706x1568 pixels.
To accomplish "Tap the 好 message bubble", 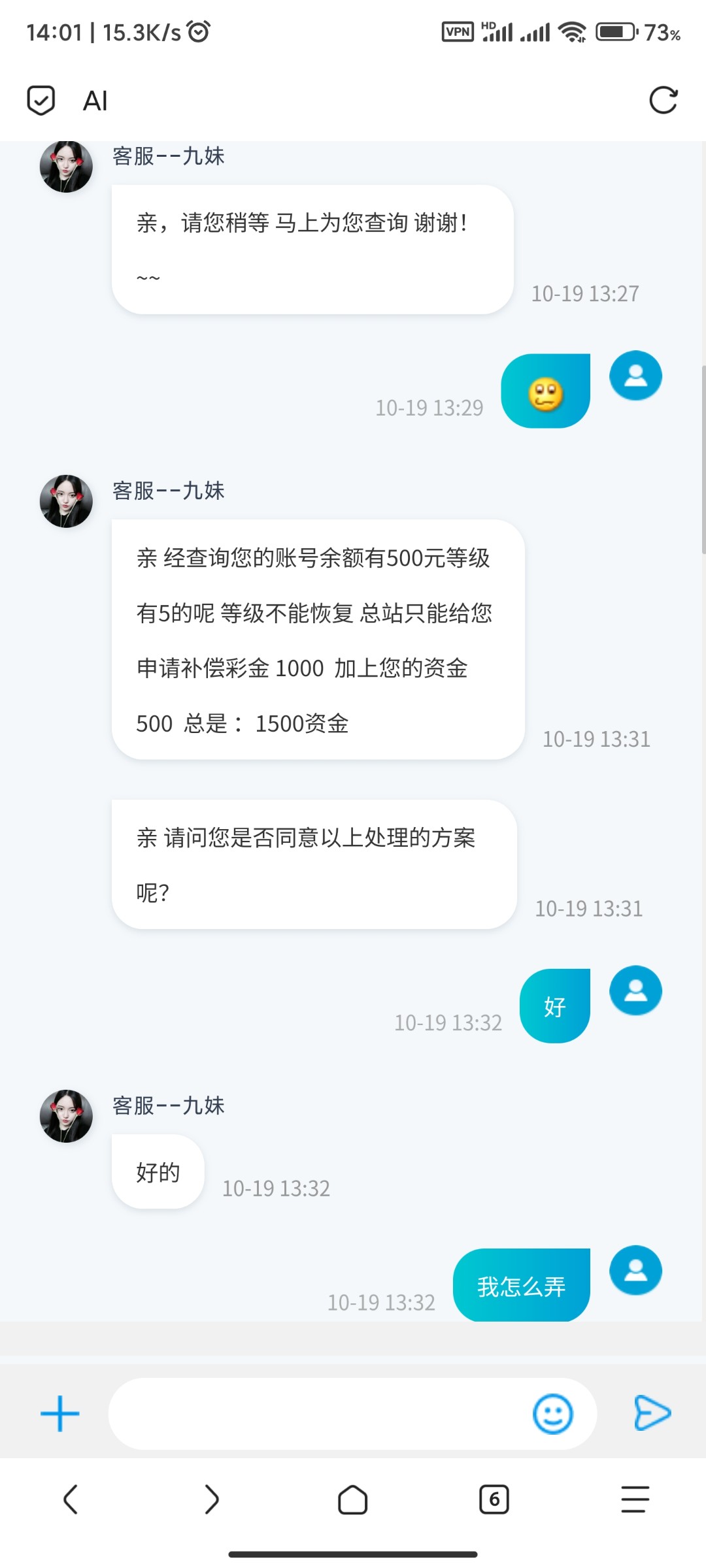I will pyautogui.click(x=554, y=1006).
